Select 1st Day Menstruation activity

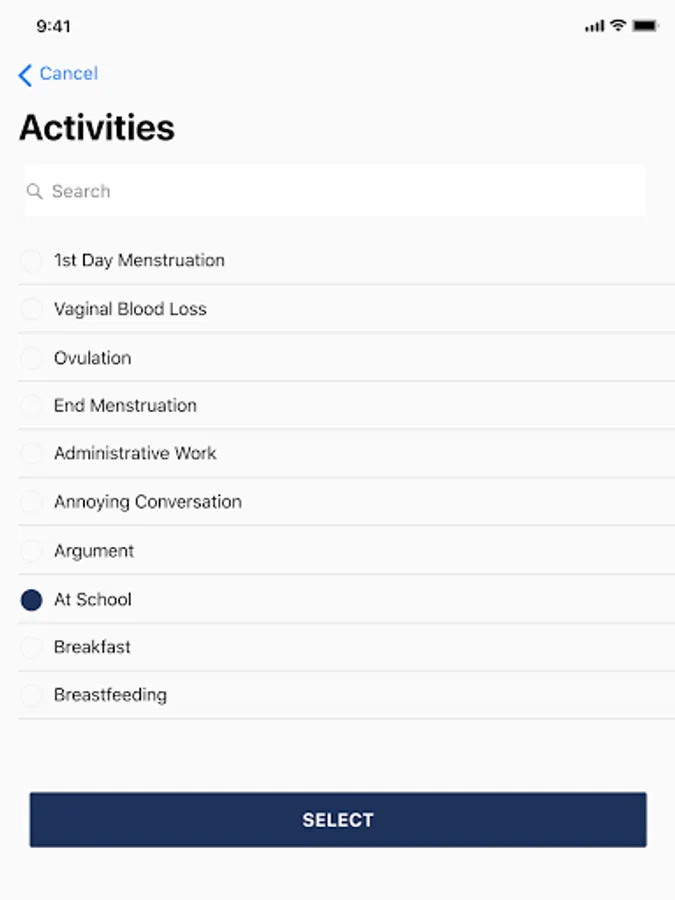click(x=139, y=261)
